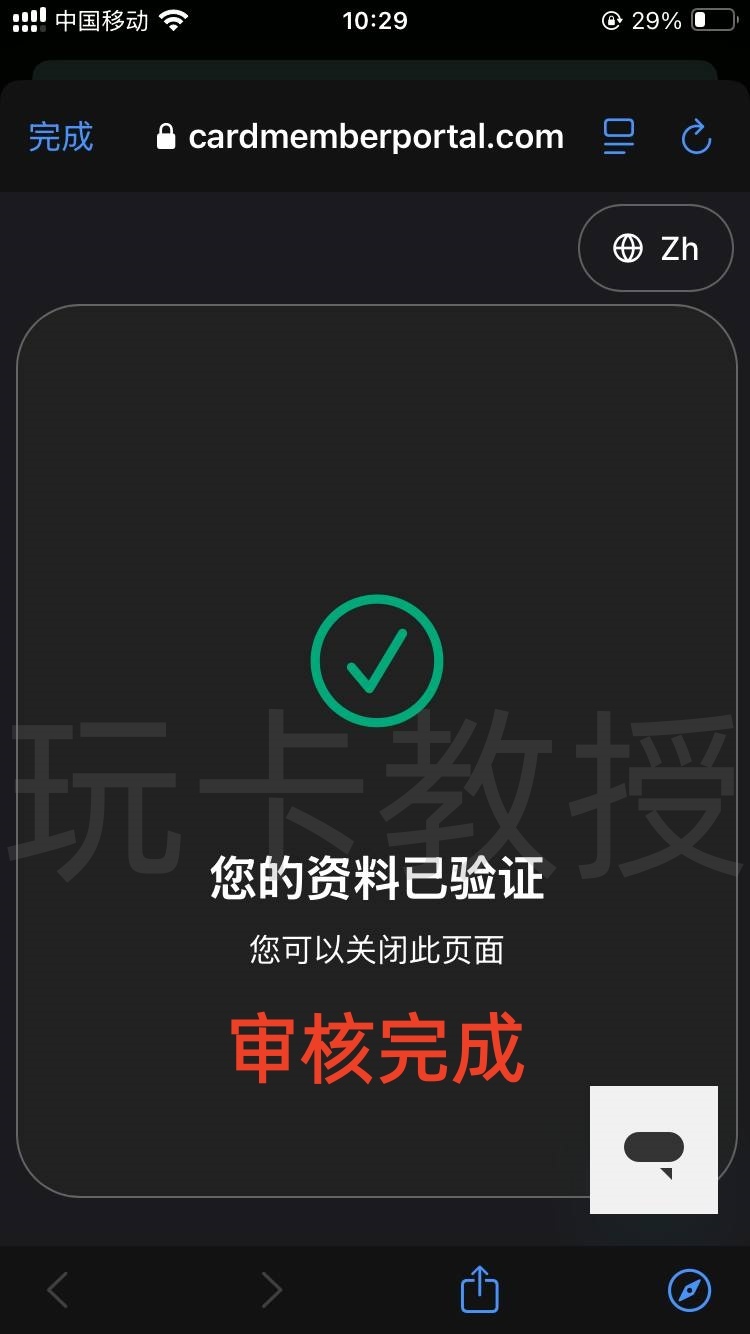The height and width of the screenshot is (1334, 750).
Task: Open the Zh language selector
Action: (656, 248)
